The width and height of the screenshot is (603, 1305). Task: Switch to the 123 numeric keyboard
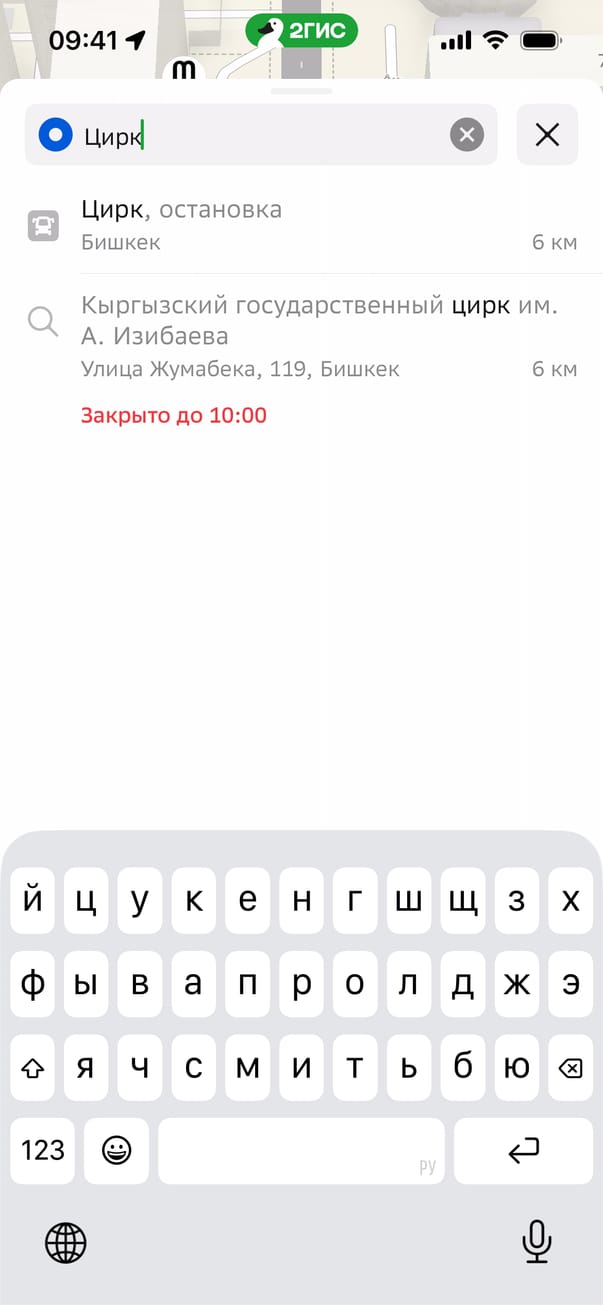pos(43,1151)
